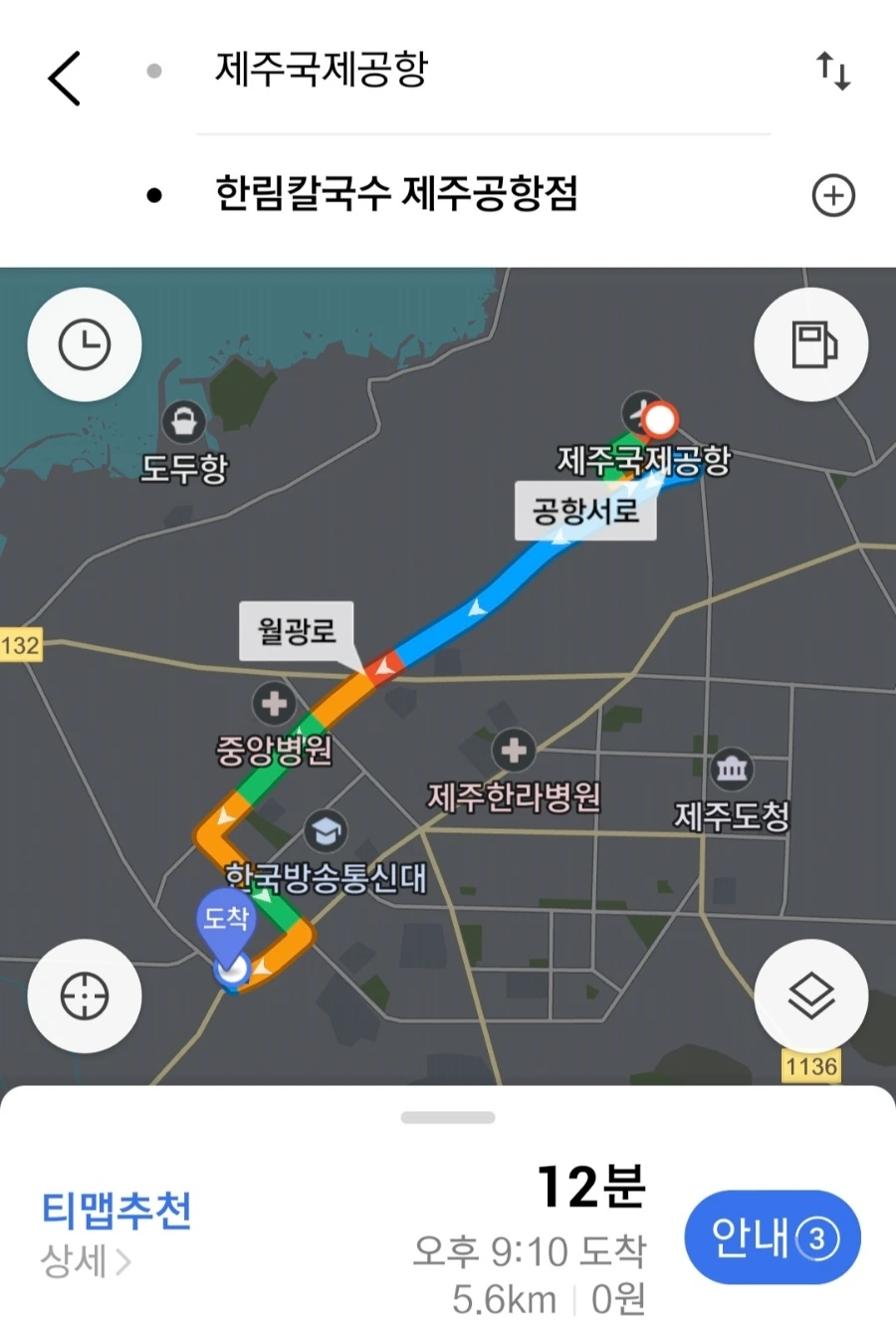Start navigation with the 안내 button
This screenshot has width=896, height=1329.
(772, 1237)
